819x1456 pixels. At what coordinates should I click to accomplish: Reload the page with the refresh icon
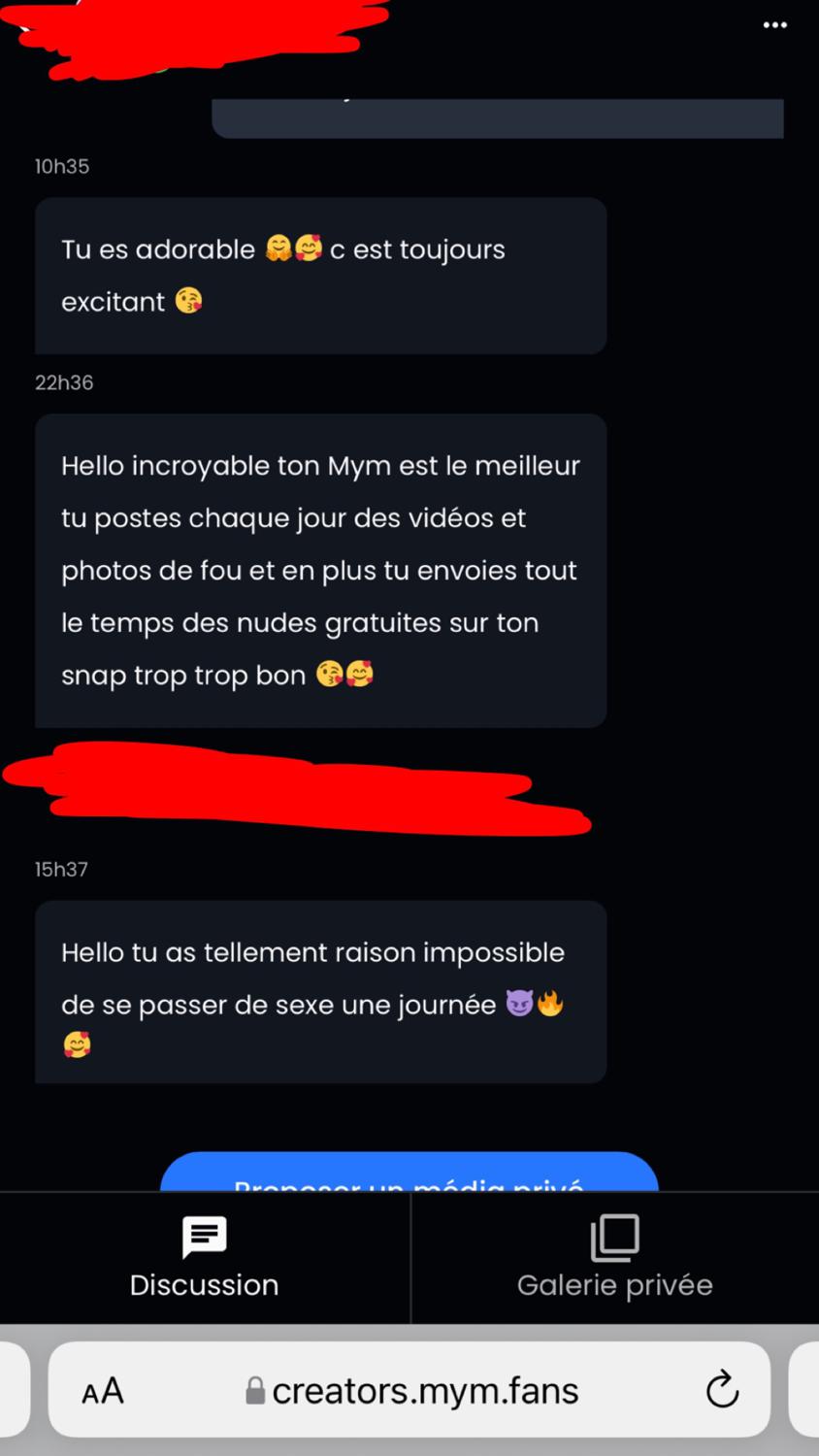click(722, 1390)
